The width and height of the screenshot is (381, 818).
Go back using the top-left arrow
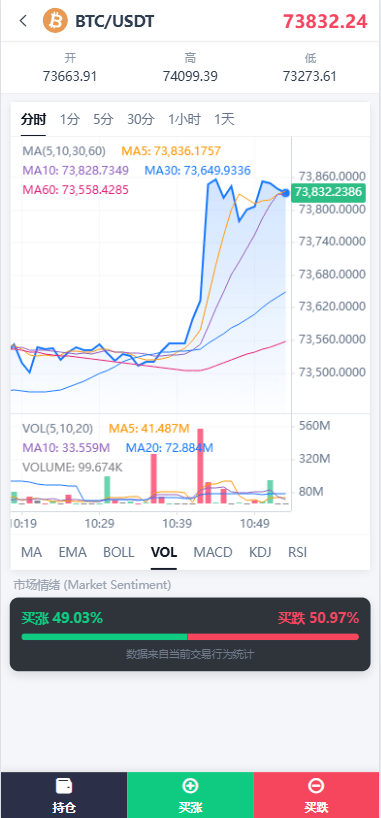coord(22,21)
